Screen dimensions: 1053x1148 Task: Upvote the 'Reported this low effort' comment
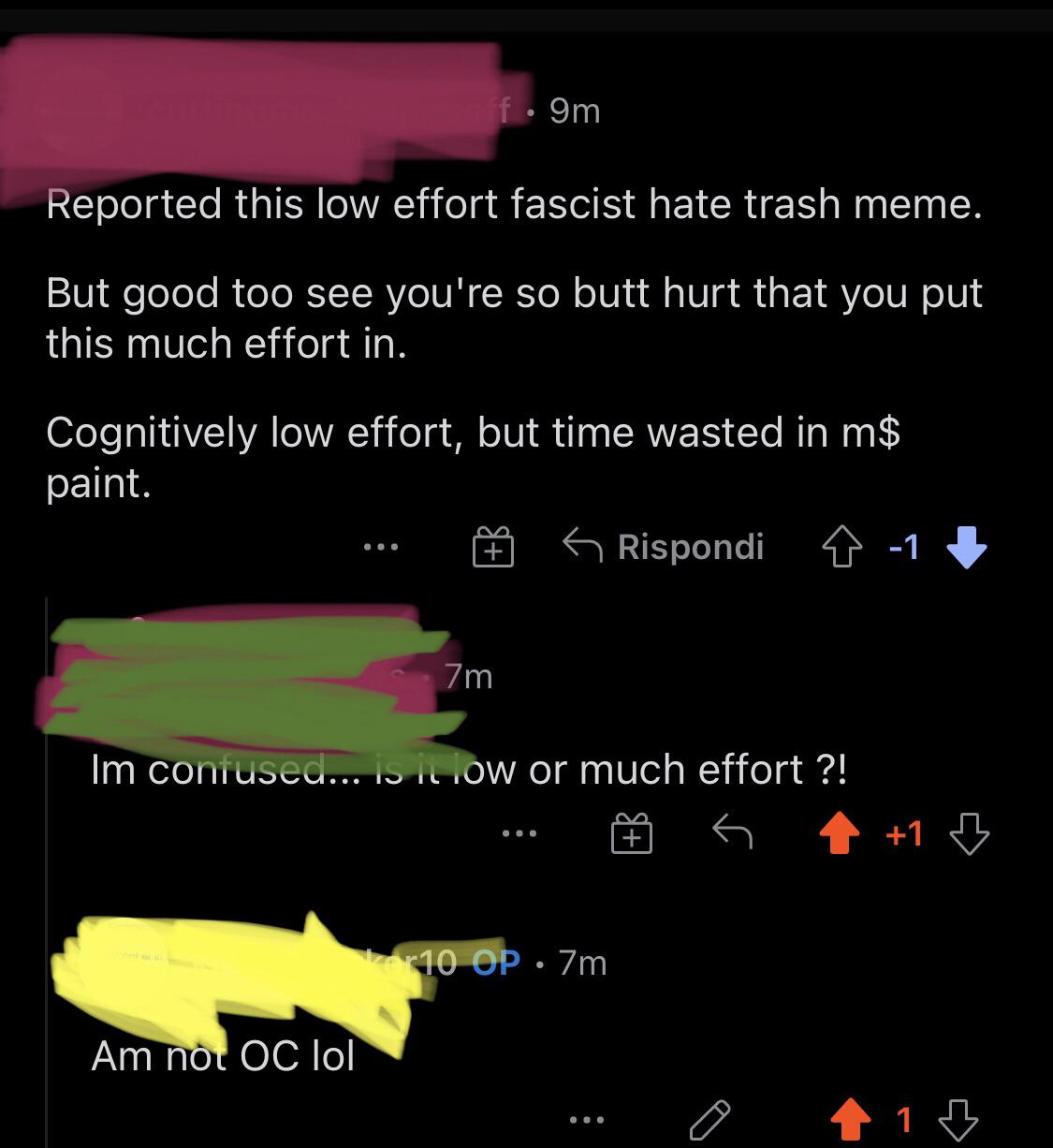click(x=841, y=547)
